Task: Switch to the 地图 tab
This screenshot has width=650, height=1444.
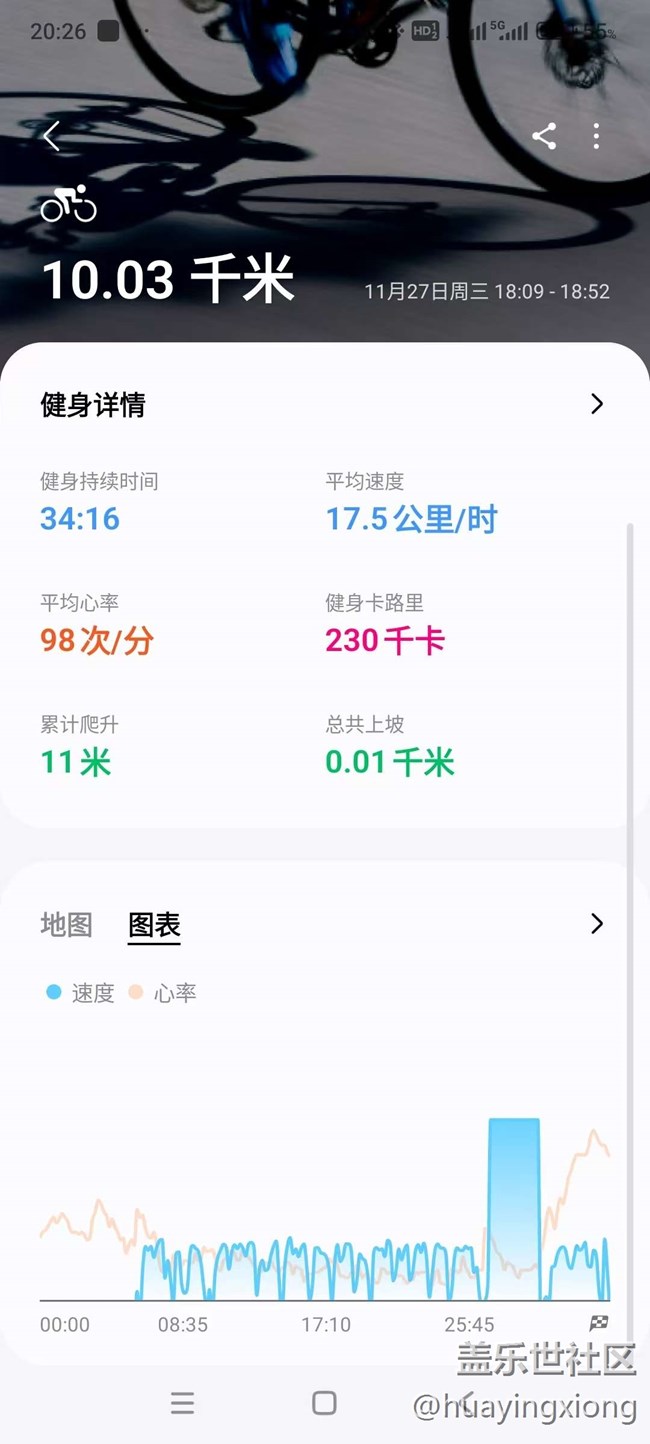Action: tap(66, 925)
